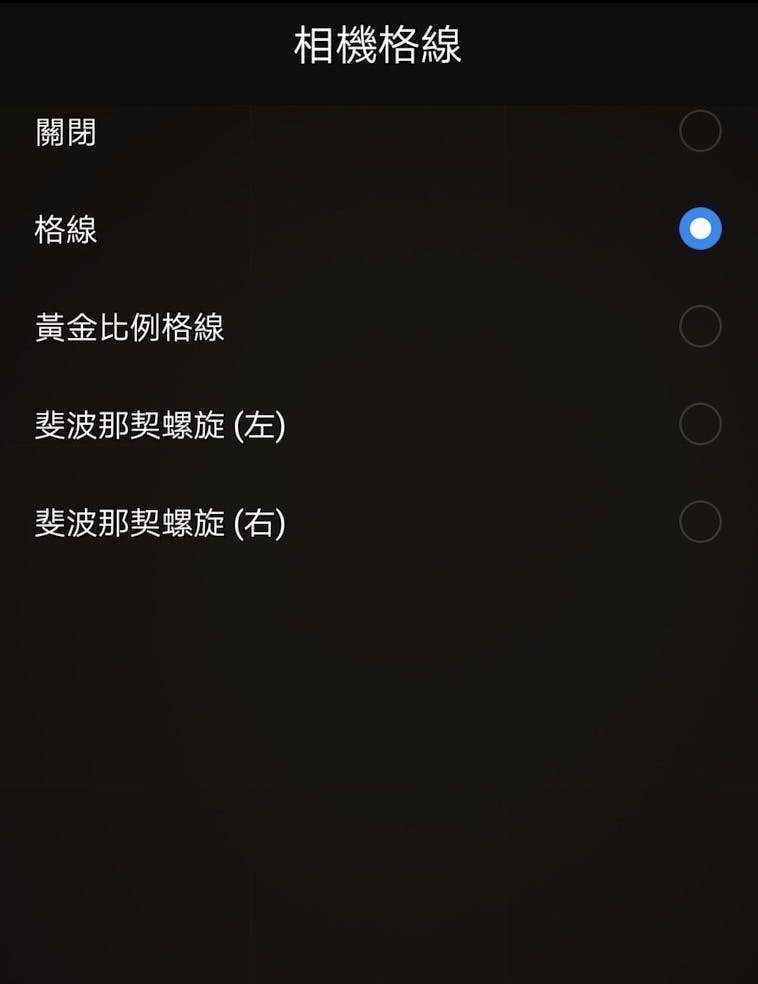Screen dimensions: 758x984
Task: Choose the 格線 radio button
Action: pyautogui.click(x=700, y=229)
